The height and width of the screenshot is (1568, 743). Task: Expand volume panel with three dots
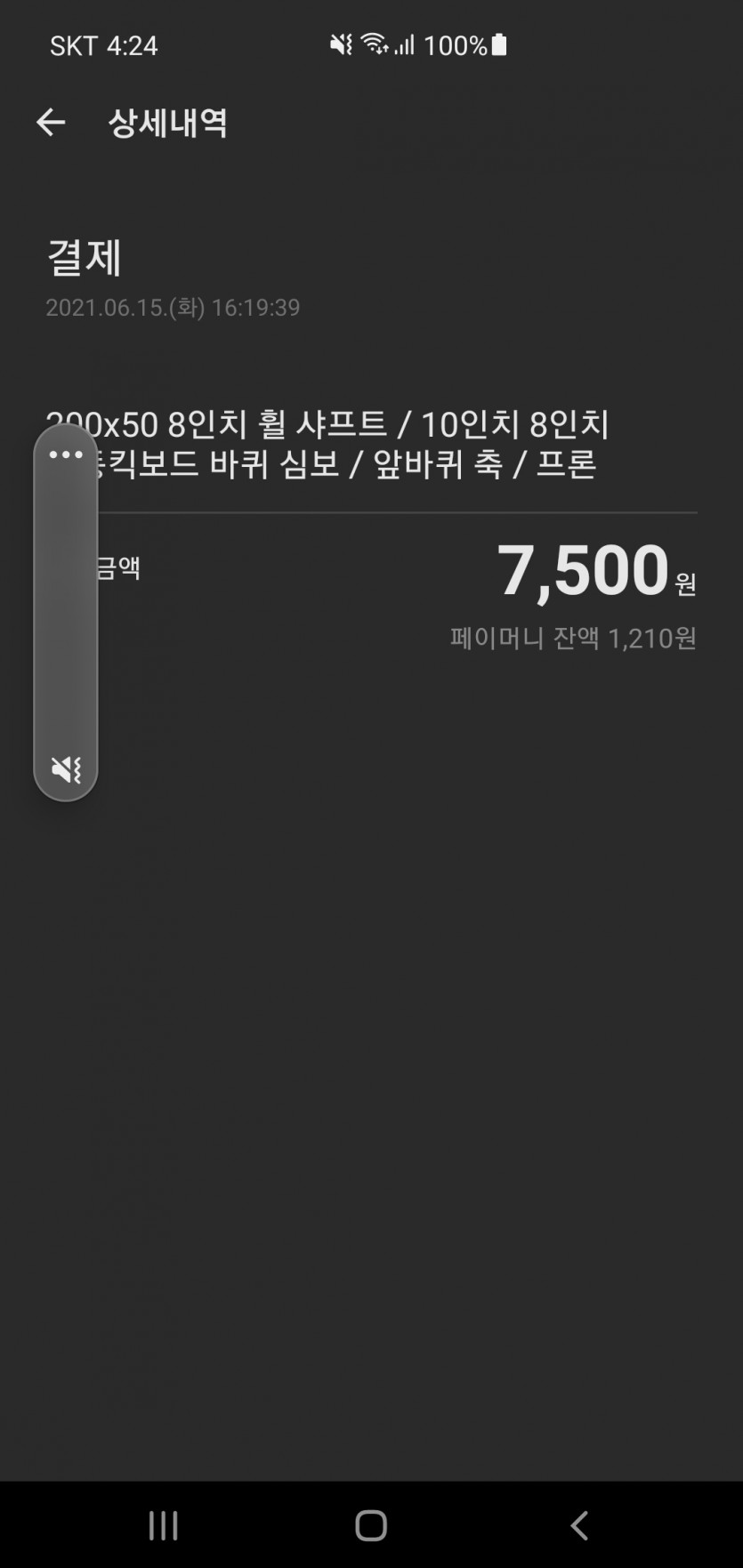[66, 455]
